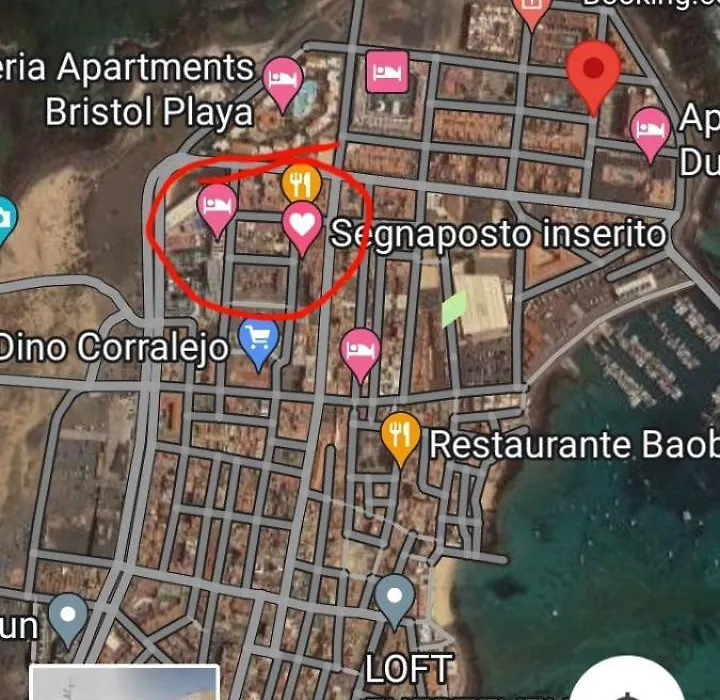Select the orange restaurant pin above the heart
Viewport: 720px width, 700px height.
301,183
